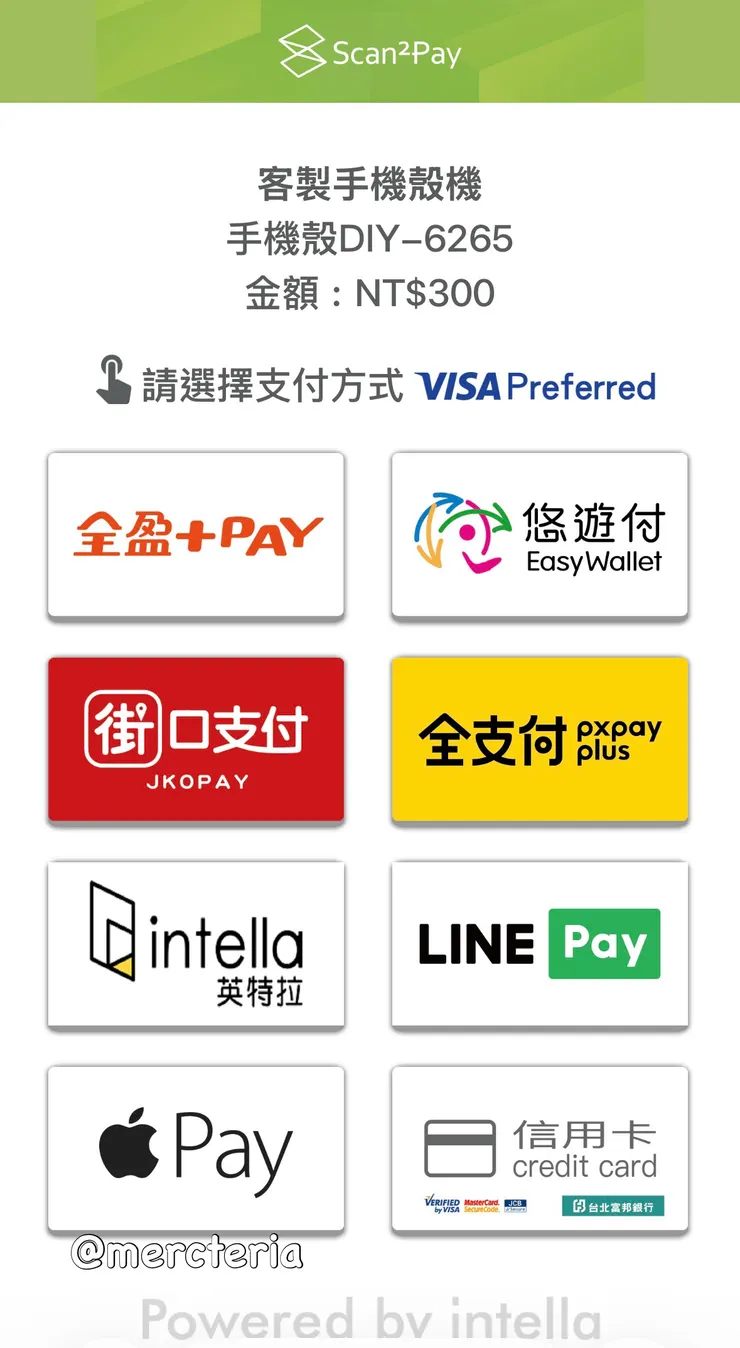740x1348 pixels.
Task: Pick the red 街口支付 JKOPAY option
Action: 196,739
